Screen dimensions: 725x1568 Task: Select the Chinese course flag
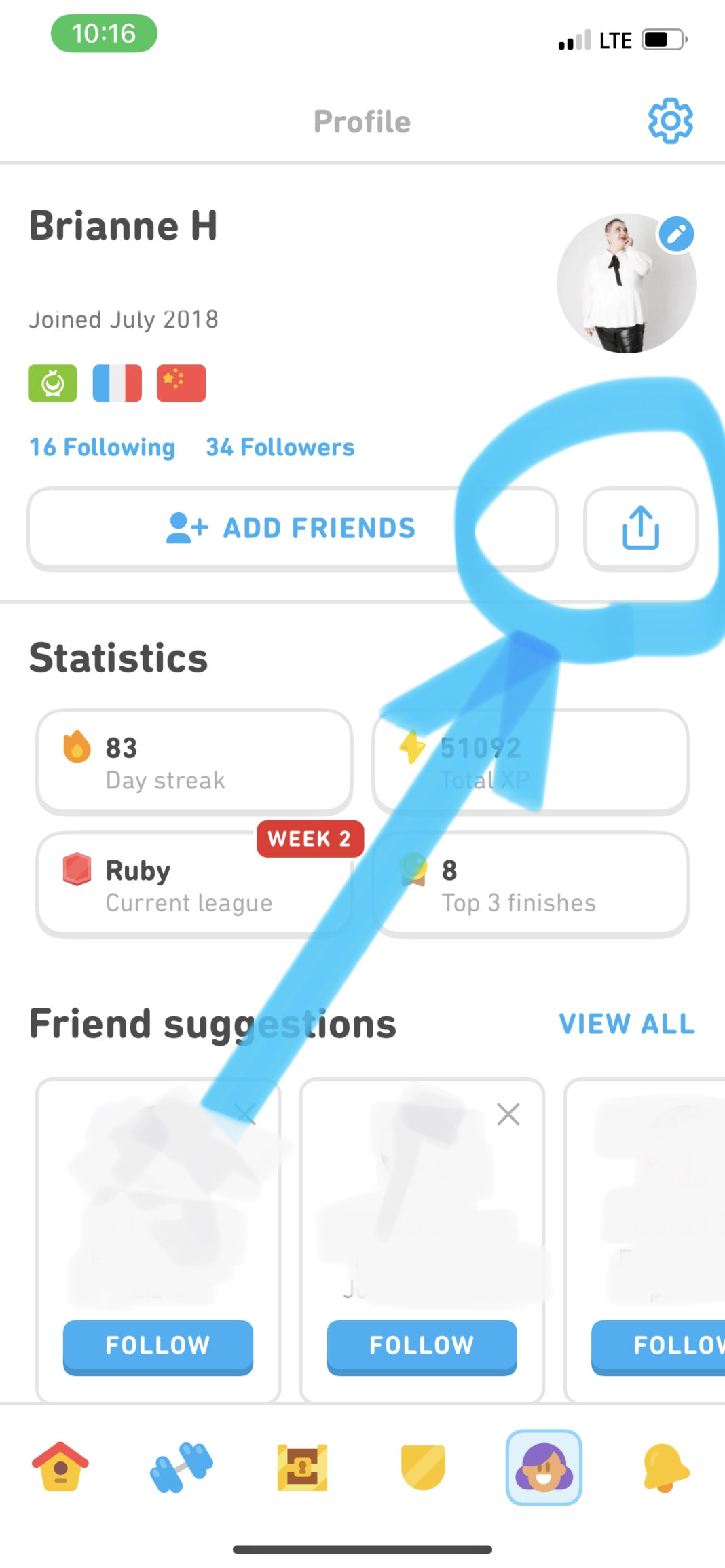click(x=181, y=383)
